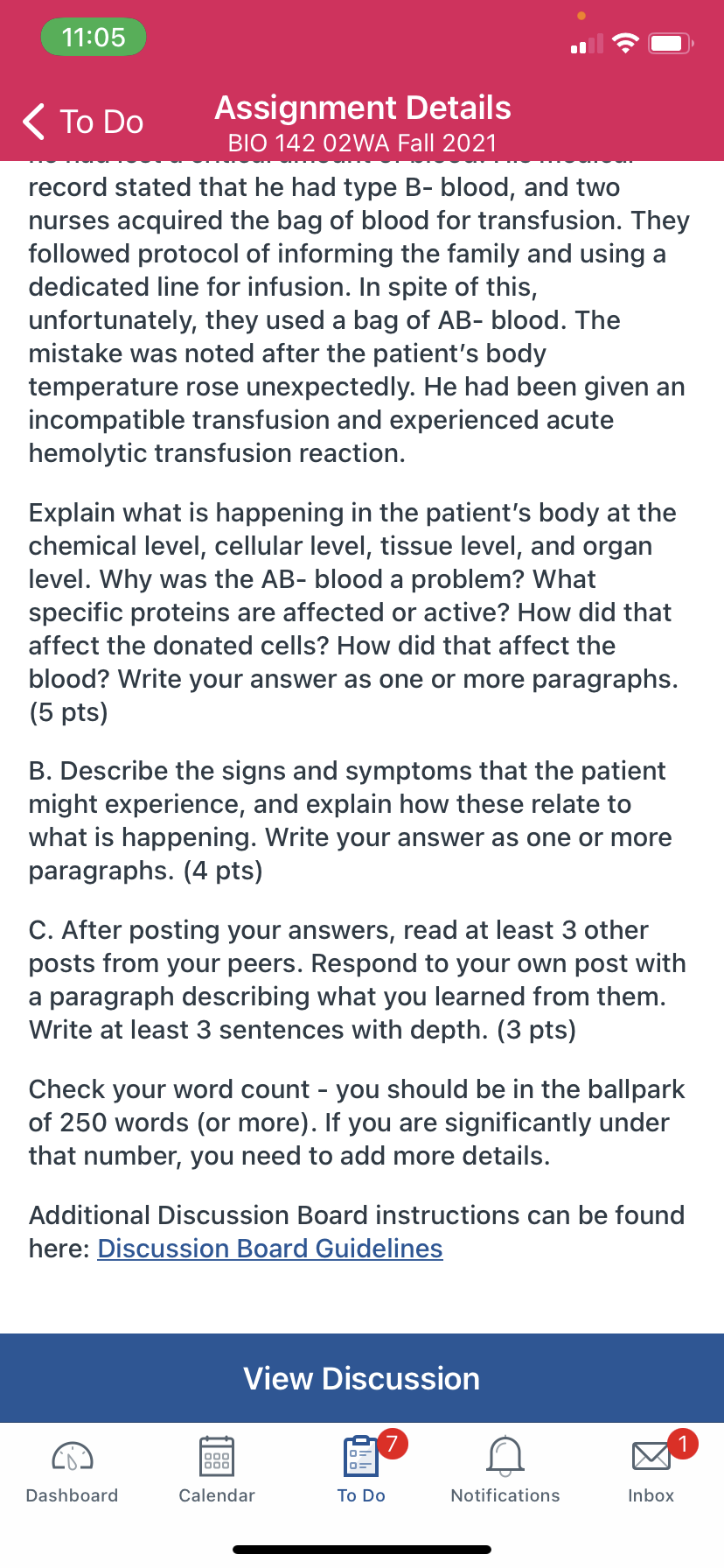
Task: Open the Calendar tab
Action: point(217,1471)
